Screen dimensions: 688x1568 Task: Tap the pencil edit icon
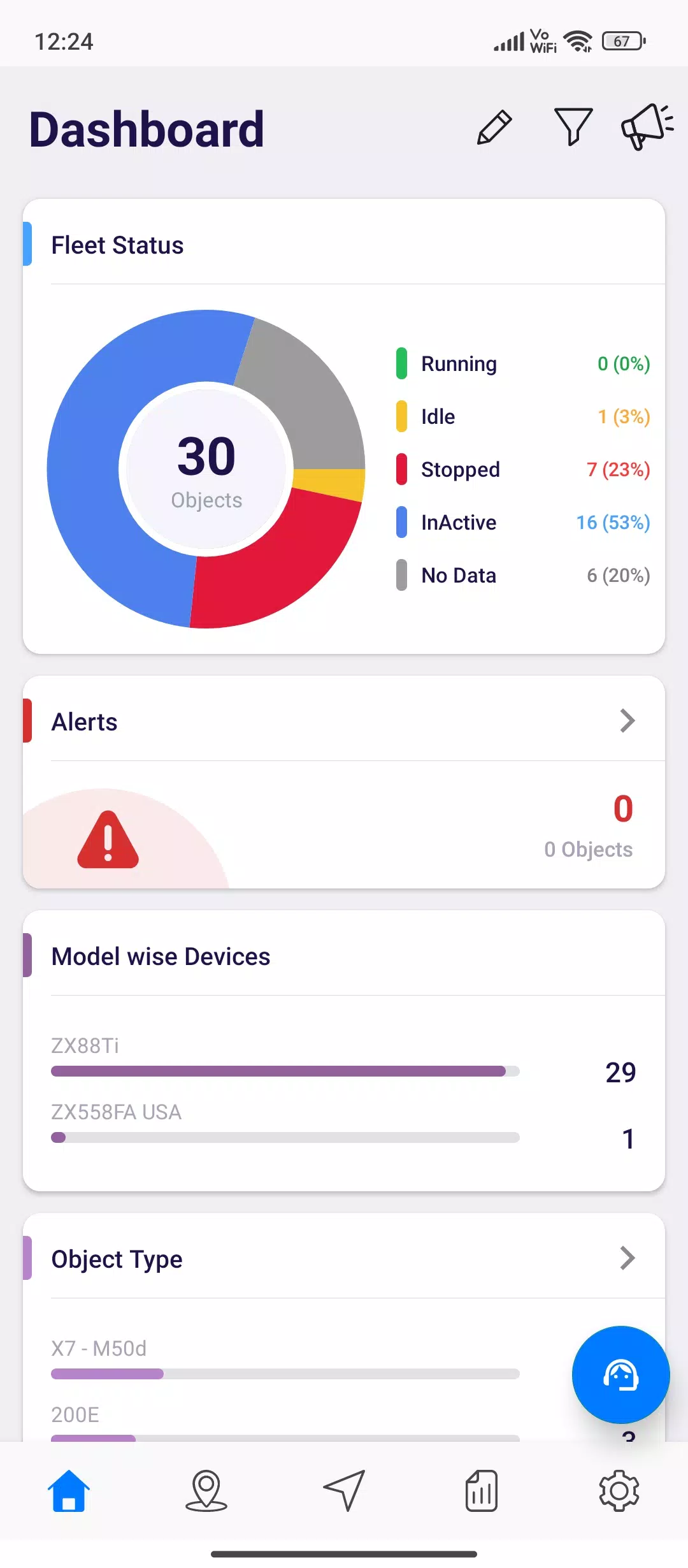click(x=494, y=127)
